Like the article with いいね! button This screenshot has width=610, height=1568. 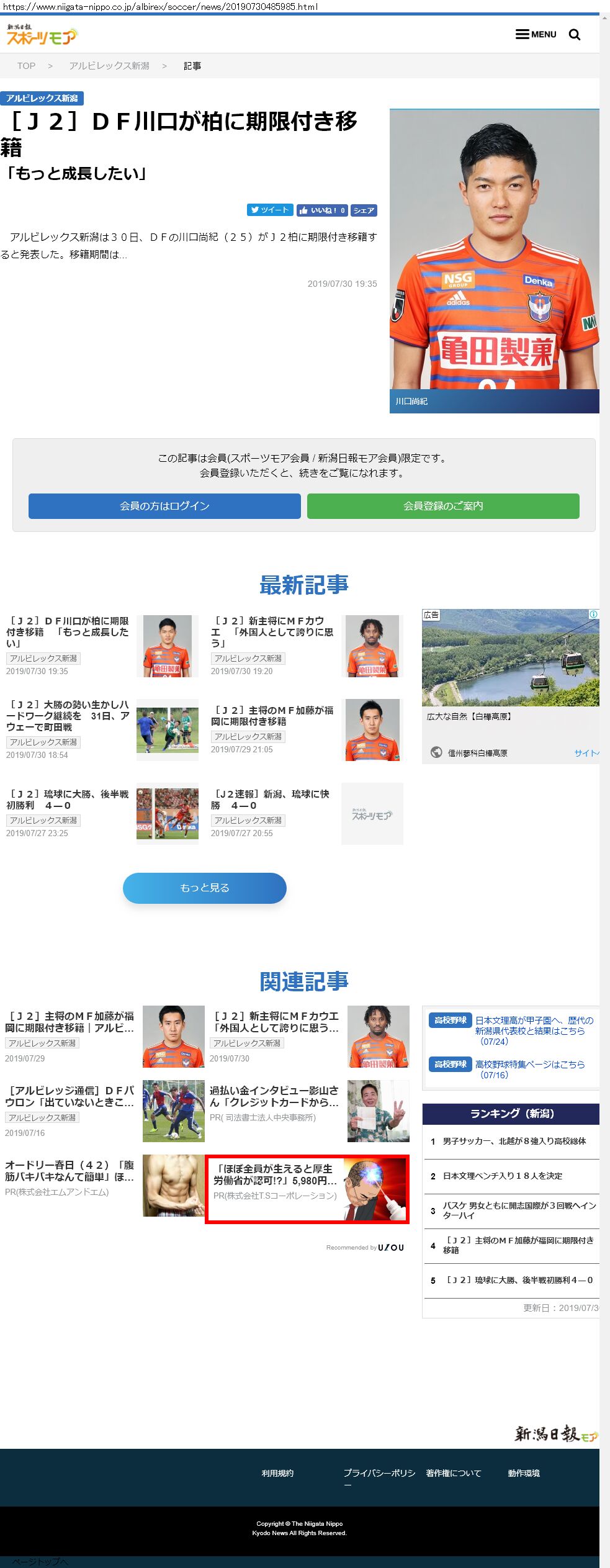click(322, 210)
